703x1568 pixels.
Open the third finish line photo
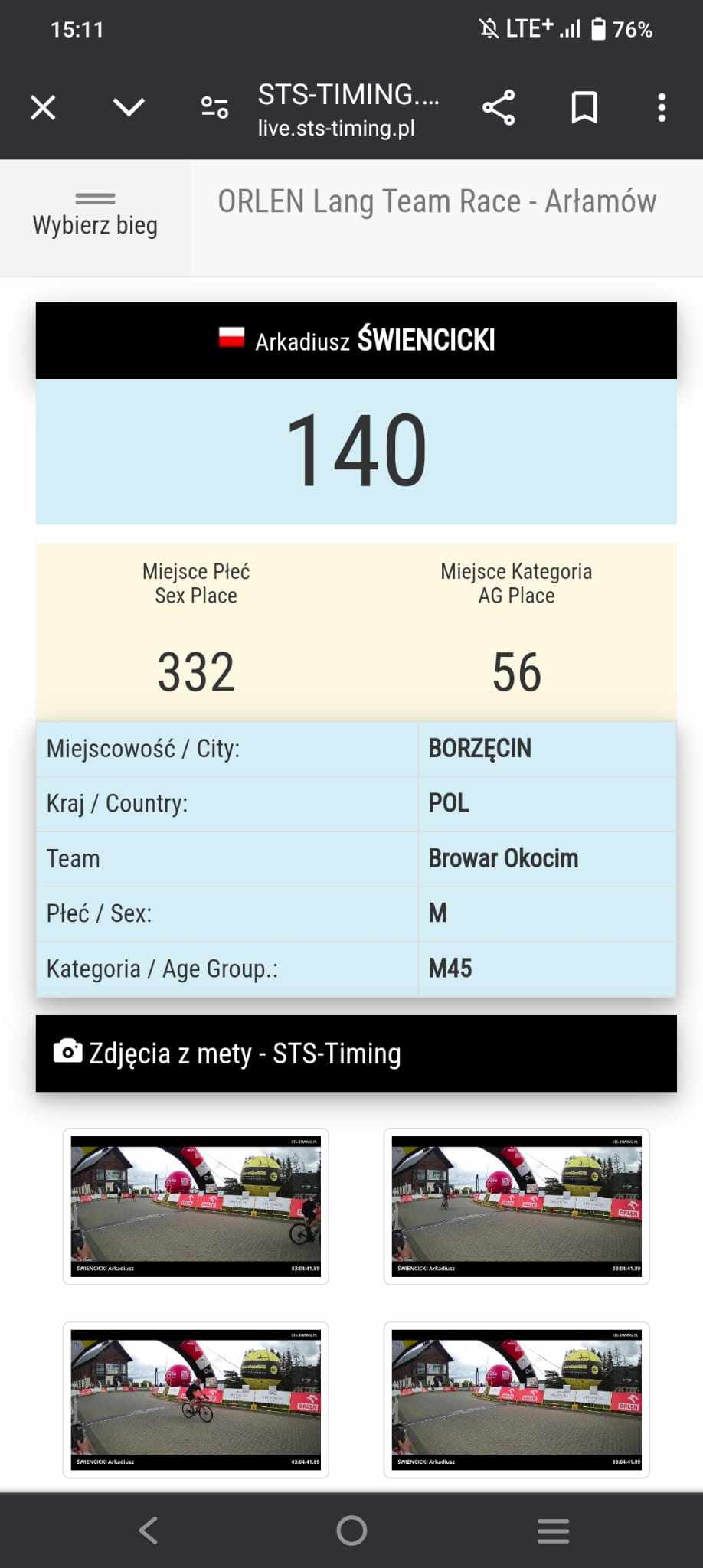195,1399
